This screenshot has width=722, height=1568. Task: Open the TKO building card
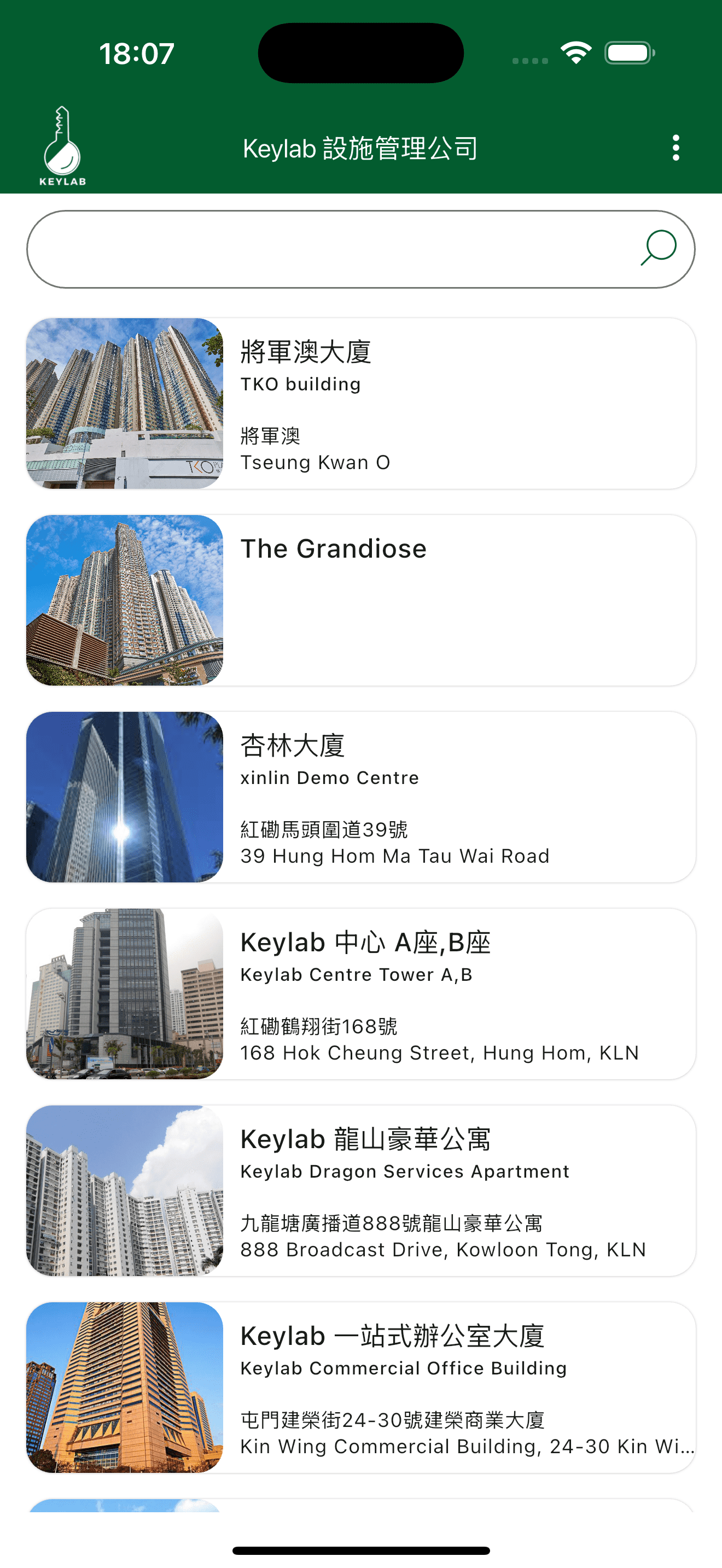point(361,403)
